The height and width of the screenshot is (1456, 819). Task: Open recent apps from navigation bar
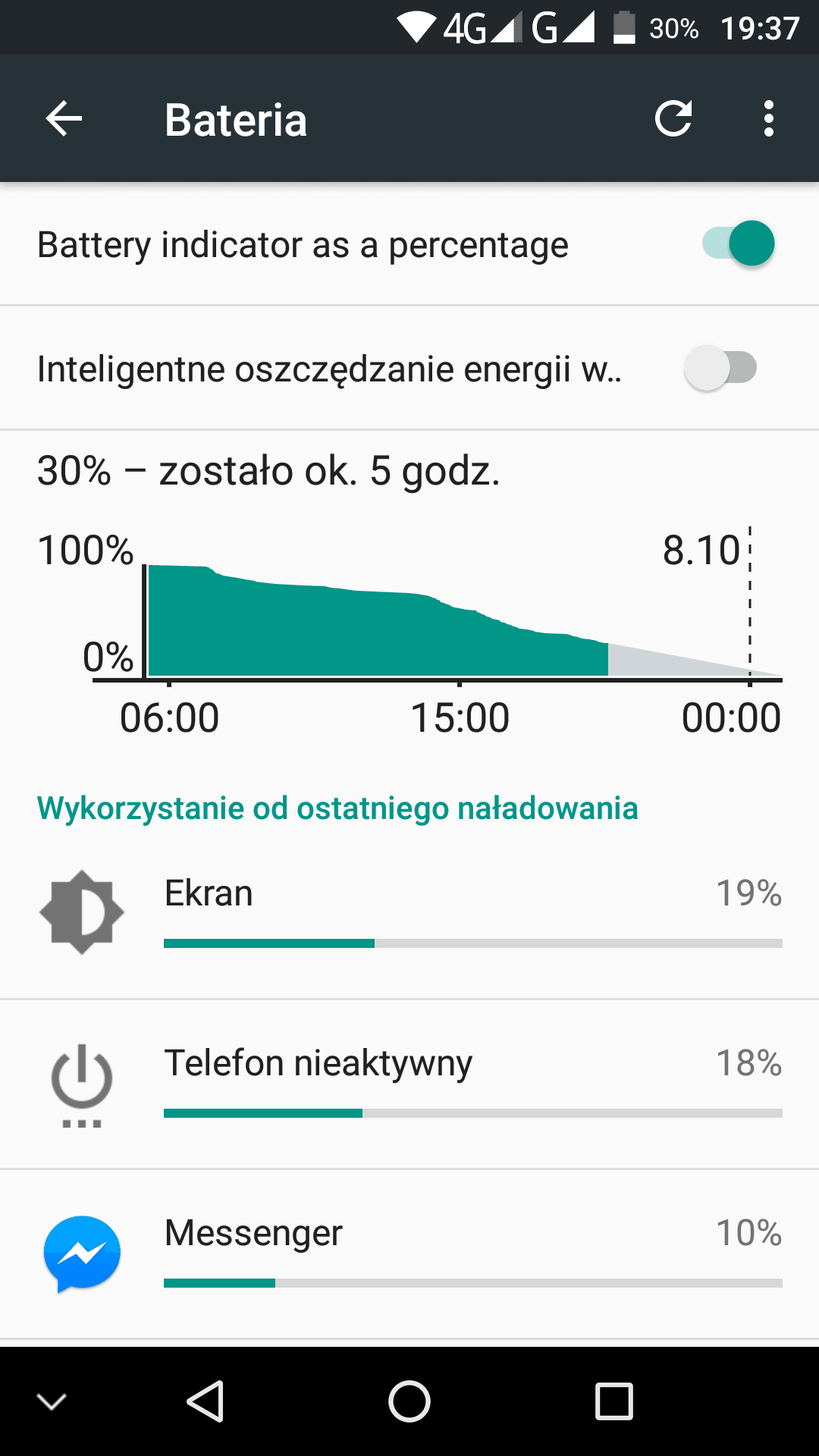tap(613, 1401)
